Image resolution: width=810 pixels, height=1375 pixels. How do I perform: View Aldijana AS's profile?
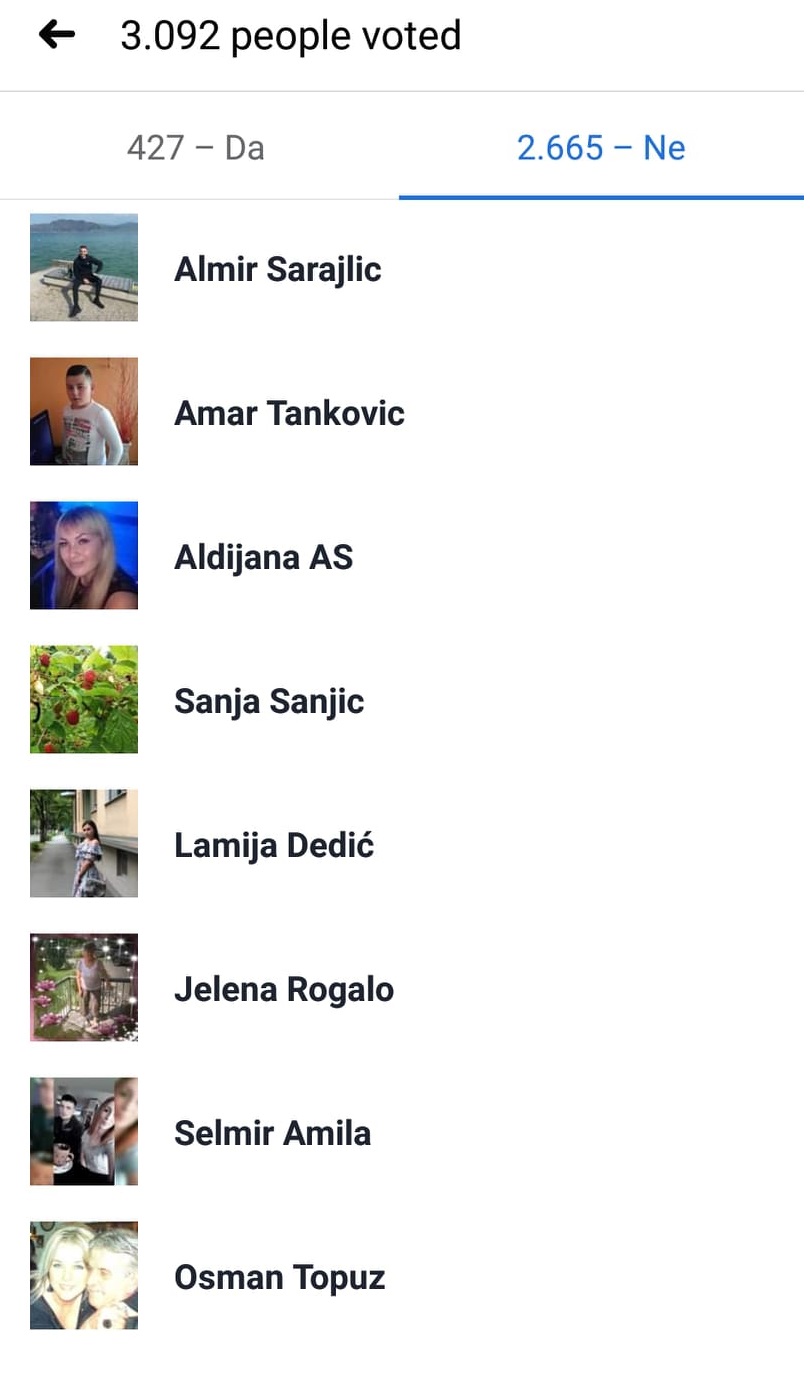pyautogui.click(x=263, y=557)
